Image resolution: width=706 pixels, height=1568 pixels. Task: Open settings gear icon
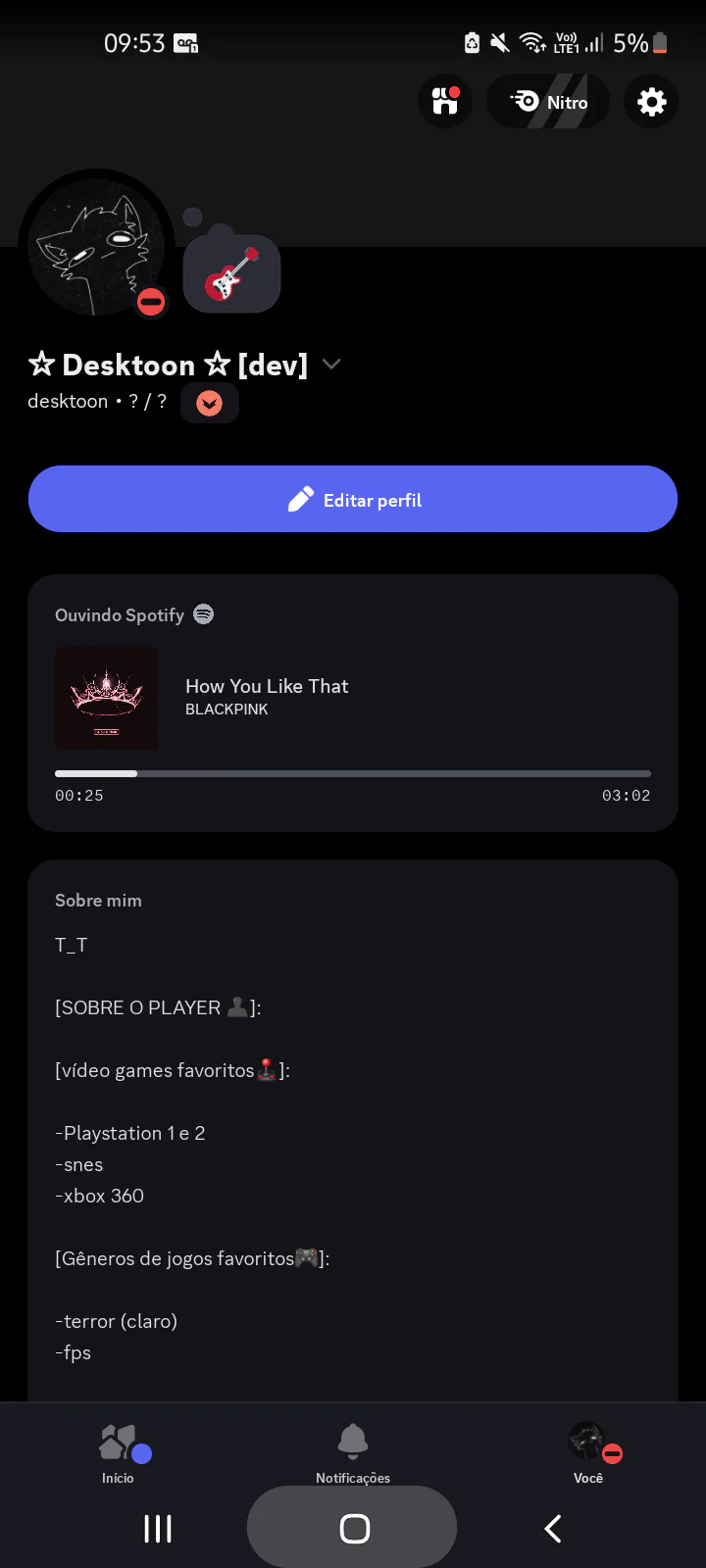click(651, 101)
